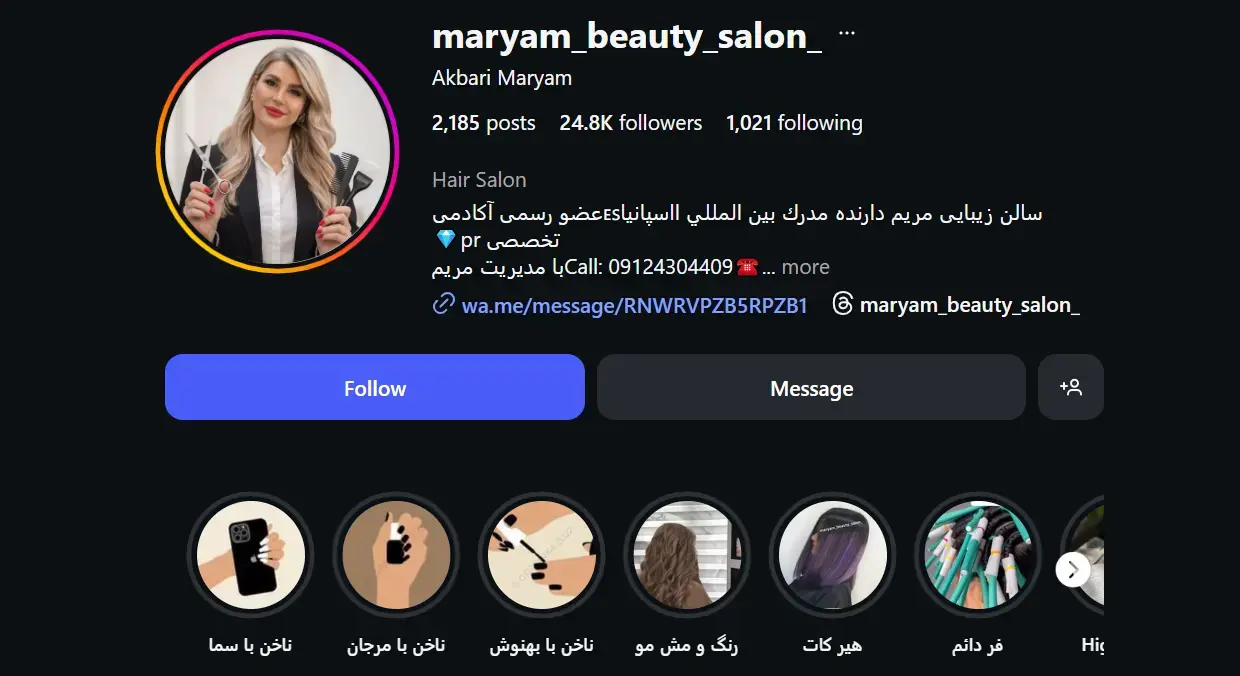Send a message to this account

[x=811, y=388]
